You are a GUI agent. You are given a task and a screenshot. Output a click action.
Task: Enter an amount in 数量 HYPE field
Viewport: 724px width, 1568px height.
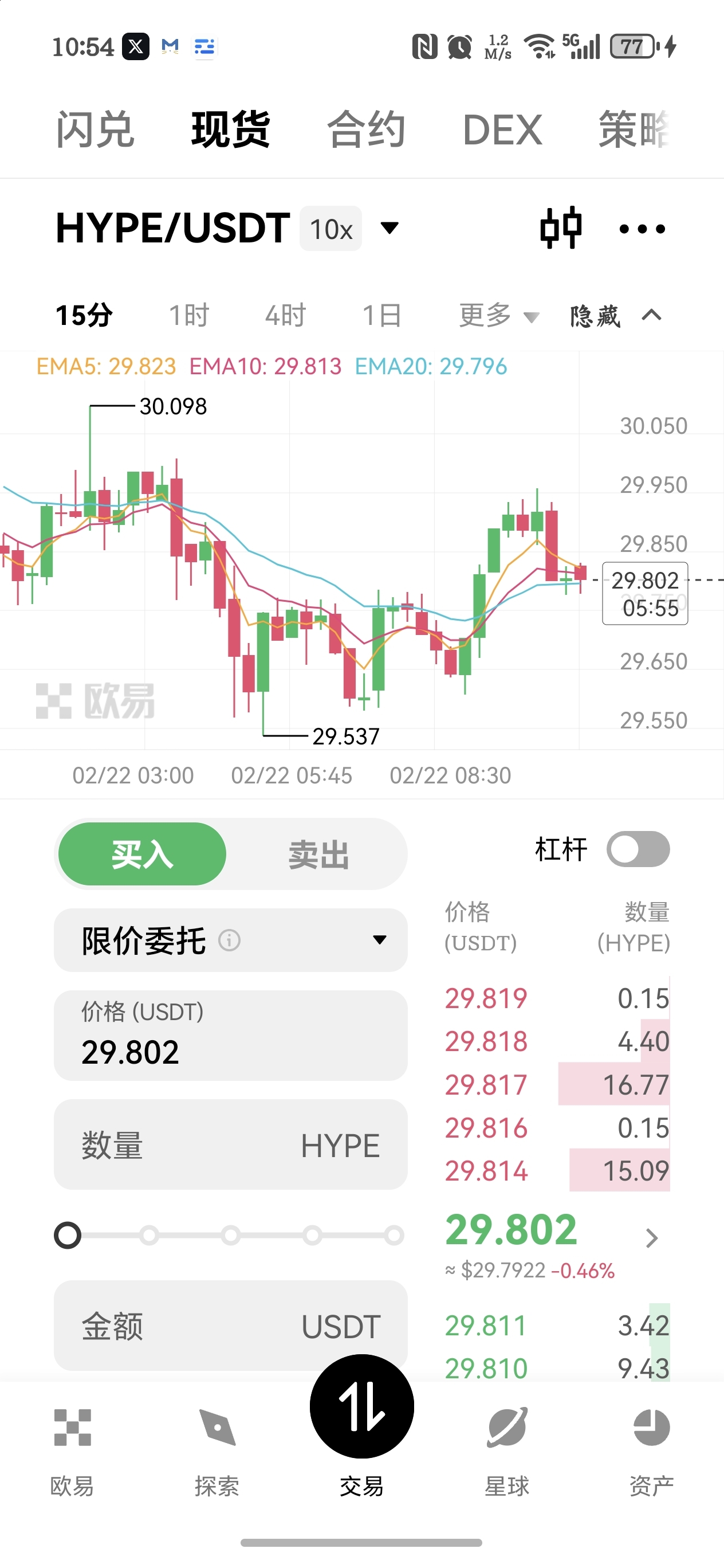(231, 1145)
